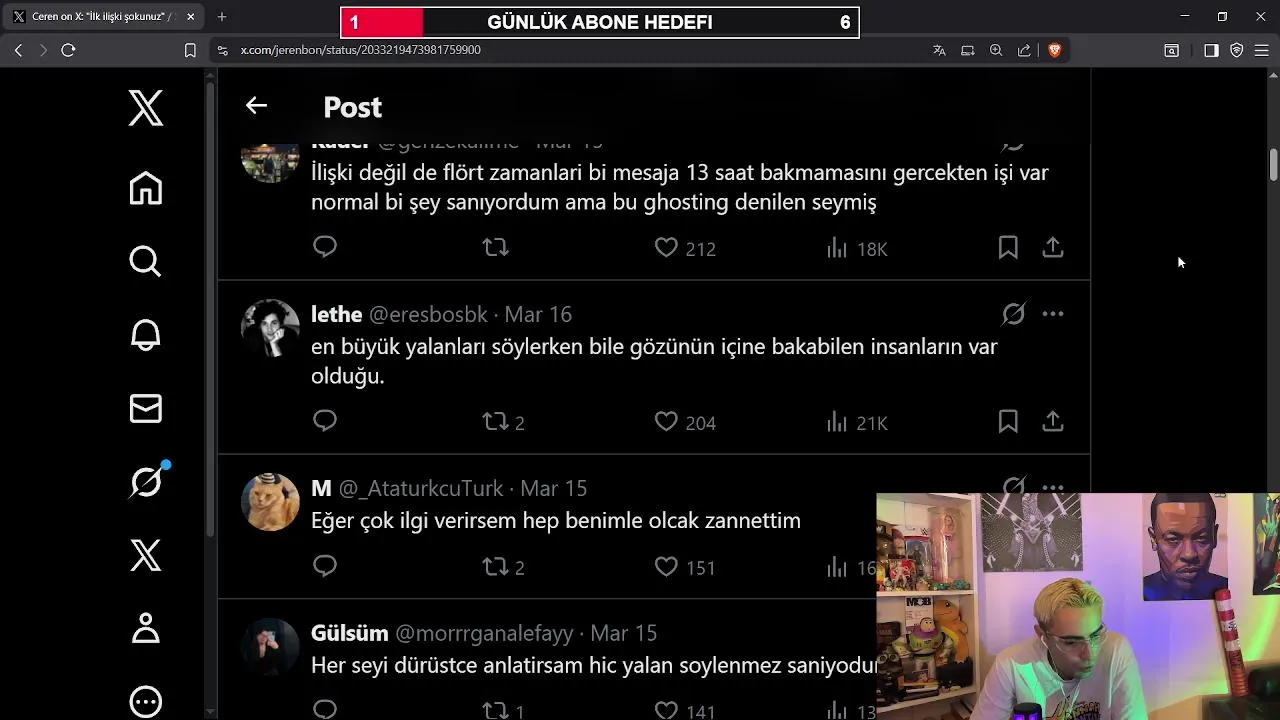Open Grok from the sidebar
This screenshot has width=1280, height=720.
pos(146,482)
